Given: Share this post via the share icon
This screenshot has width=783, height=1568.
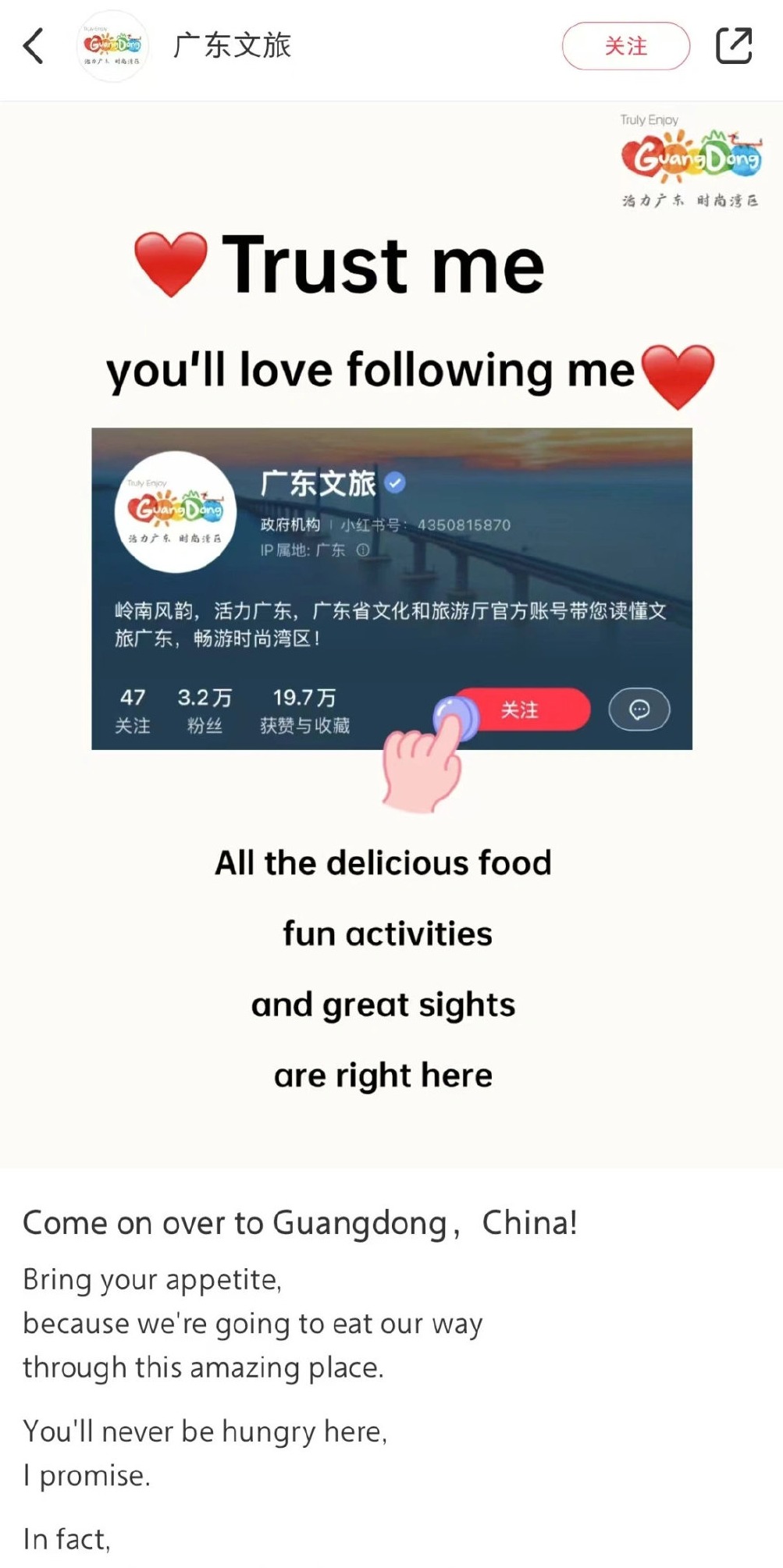Looking at the screenshot, I should (733, 46).
